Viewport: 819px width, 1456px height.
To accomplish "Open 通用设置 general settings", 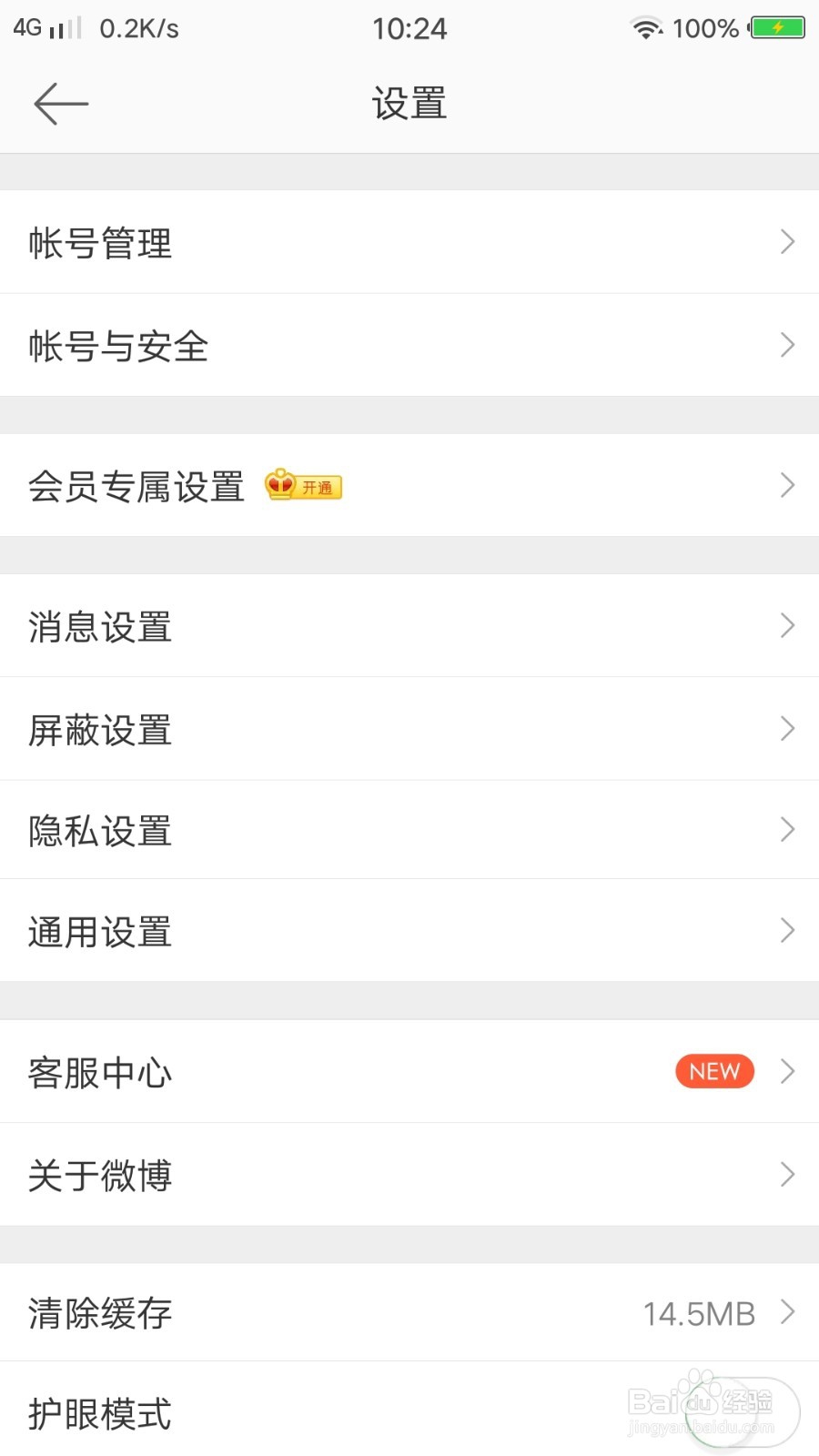I will [100, 931].
